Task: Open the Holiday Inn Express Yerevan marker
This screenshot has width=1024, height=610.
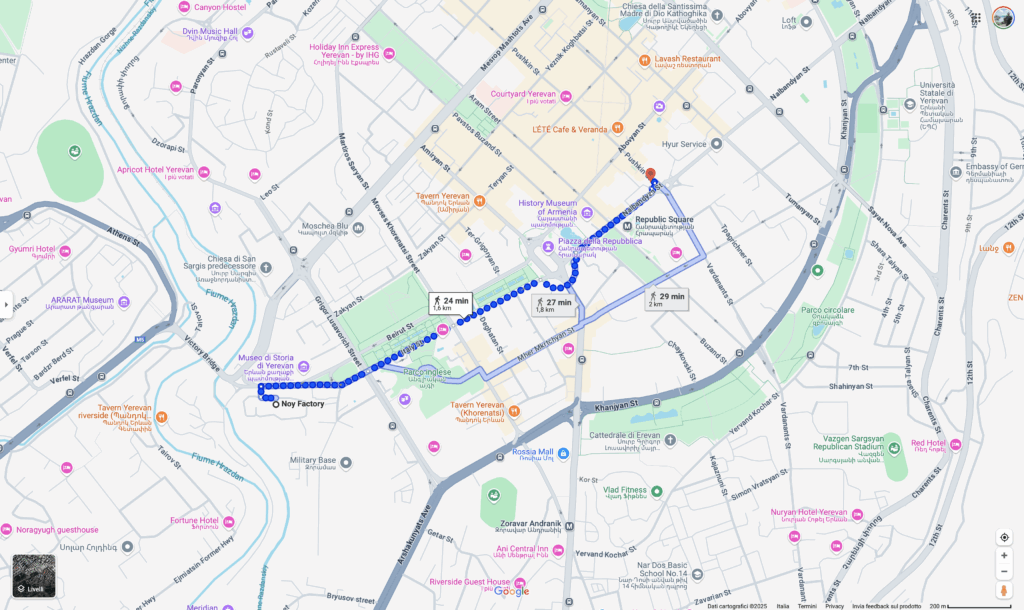Action: point(389,53)
